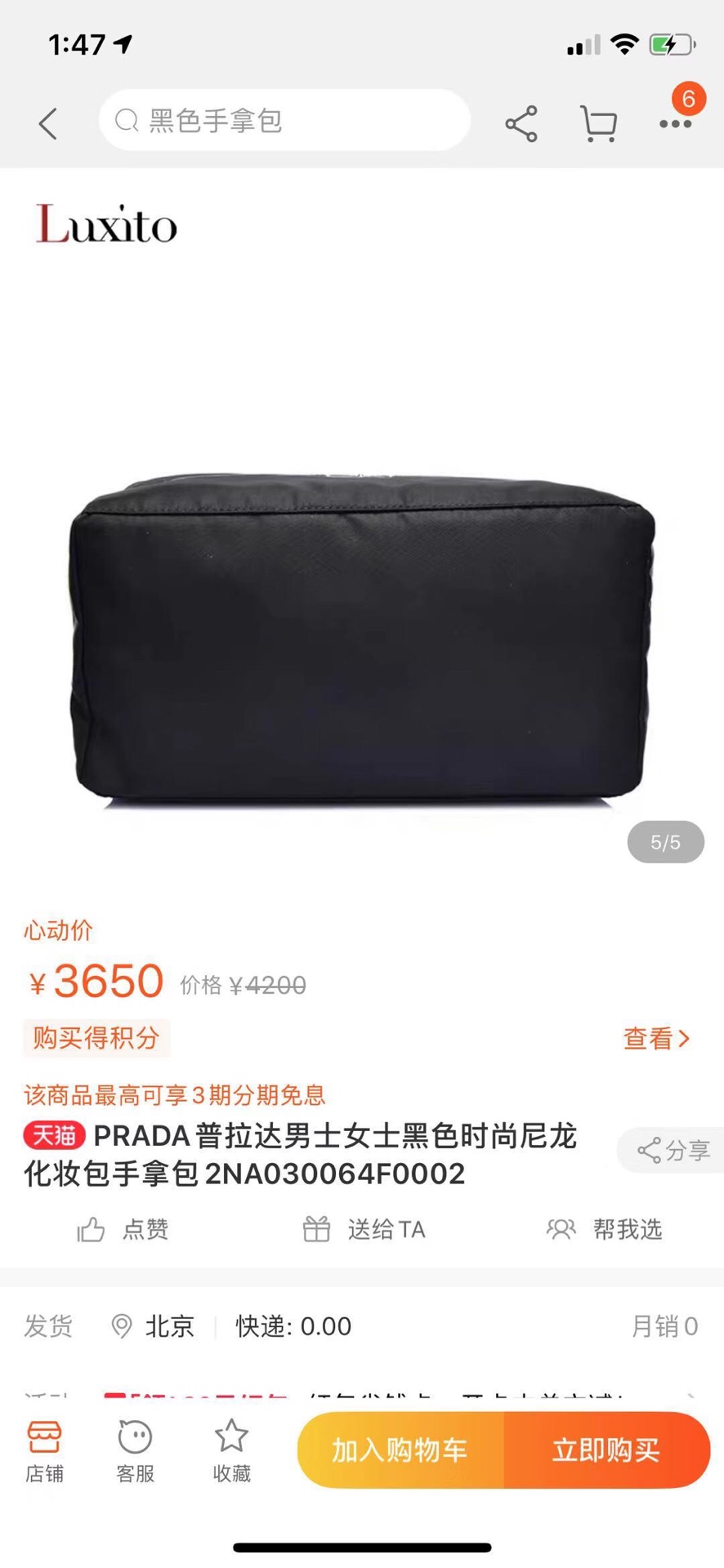Select 送给TA to gift this item

coord(364,1229)
